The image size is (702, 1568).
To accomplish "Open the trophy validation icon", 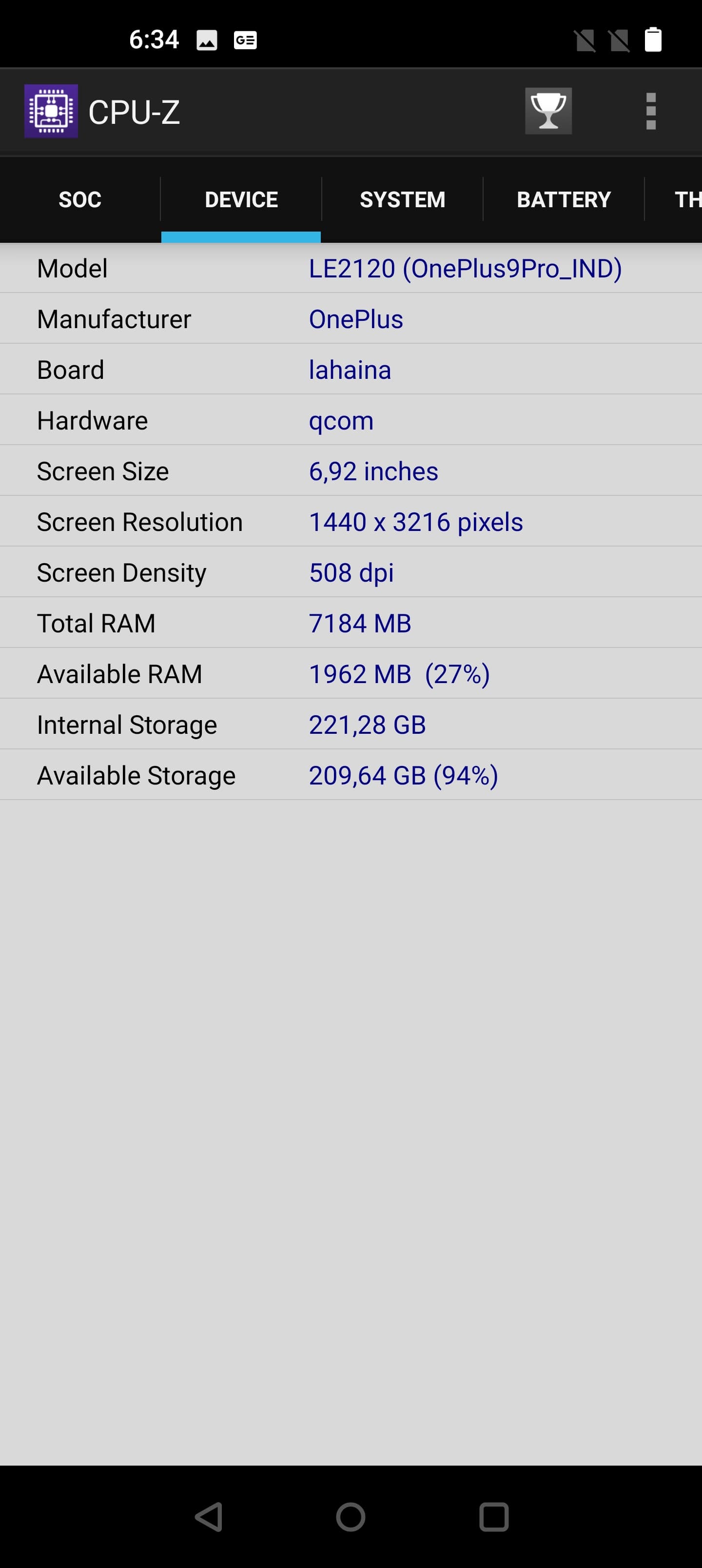I will pyautogui.click(x=548, y=111).
